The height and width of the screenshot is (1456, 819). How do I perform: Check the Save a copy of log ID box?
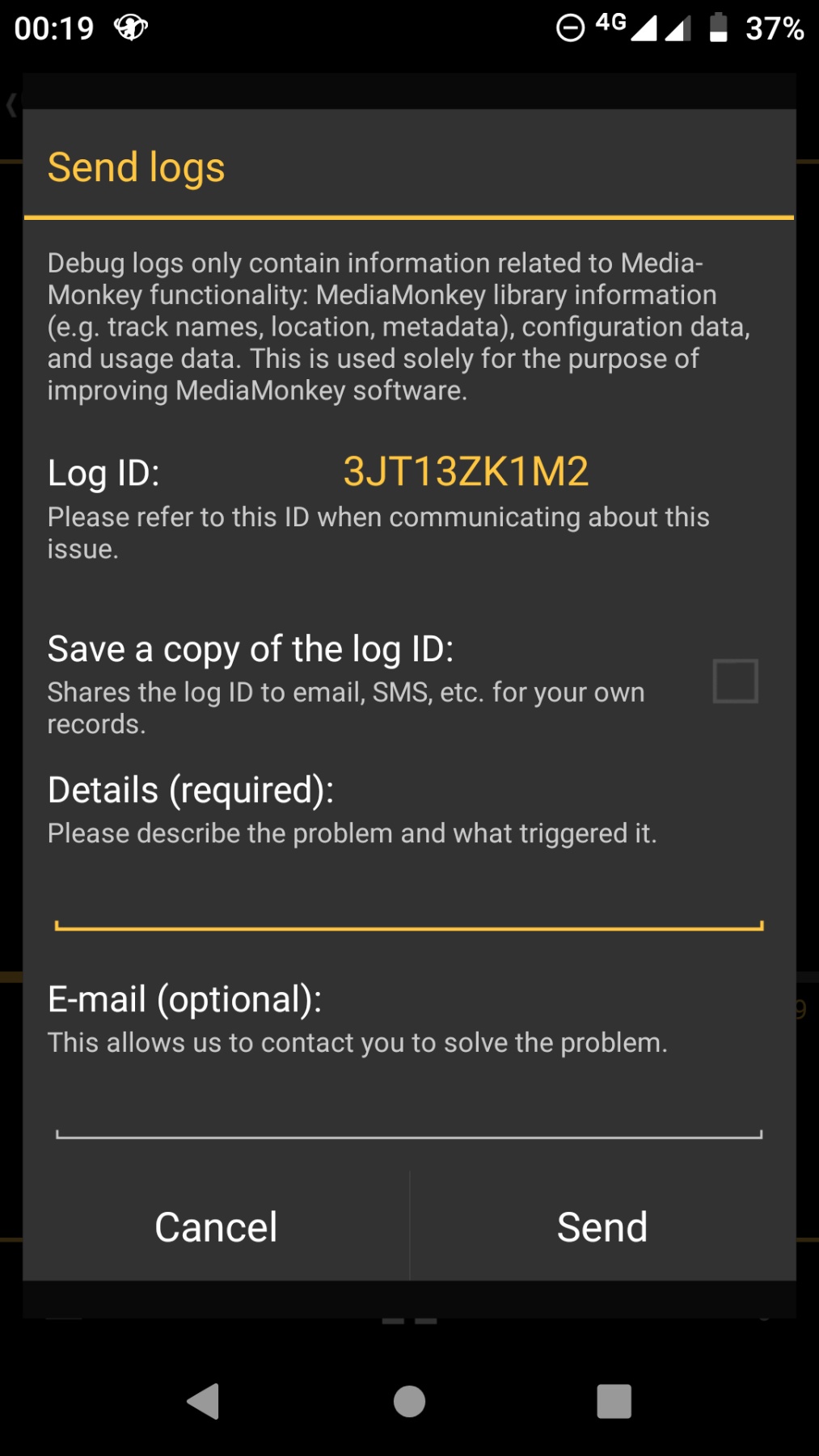pyautogui.click(x=735, y=681)
